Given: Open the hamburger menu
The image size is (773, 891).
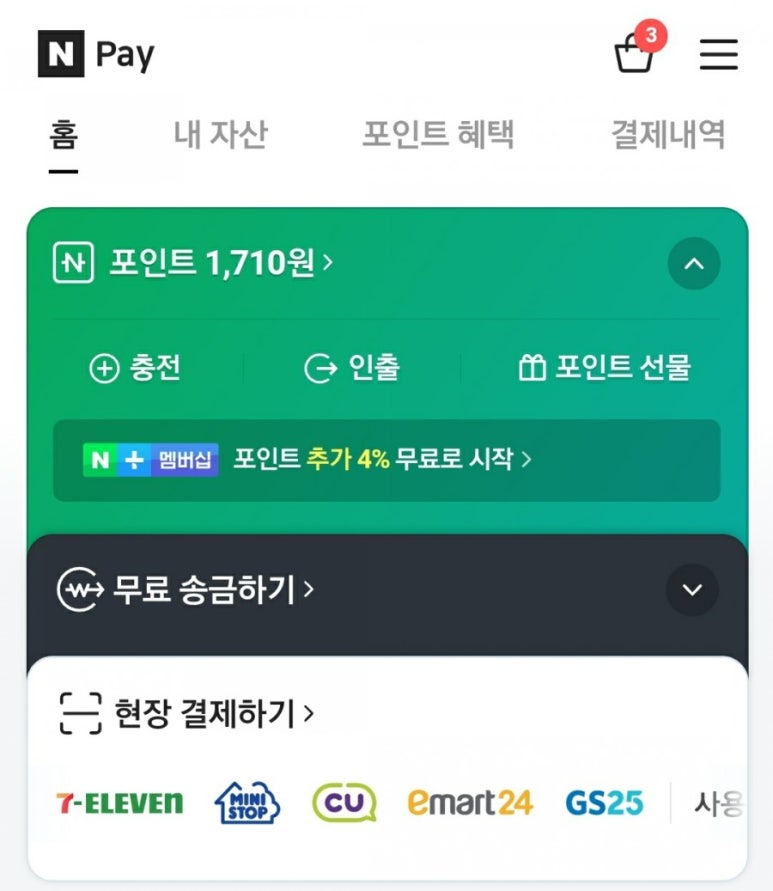Looking at the screenshot, I should click(x=718, y=54).
